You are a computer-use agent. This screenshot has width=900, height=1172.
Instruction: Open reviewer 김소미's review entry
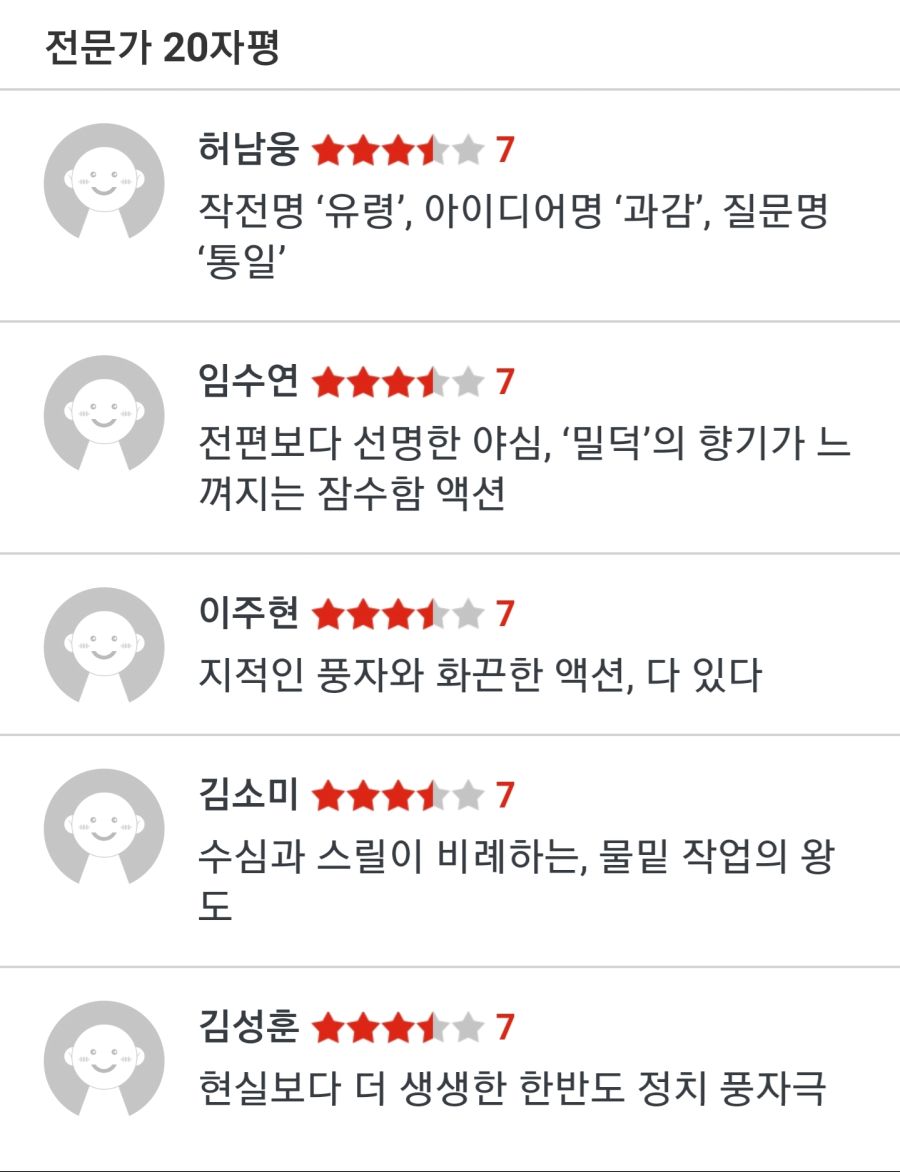tap(450, 851)
